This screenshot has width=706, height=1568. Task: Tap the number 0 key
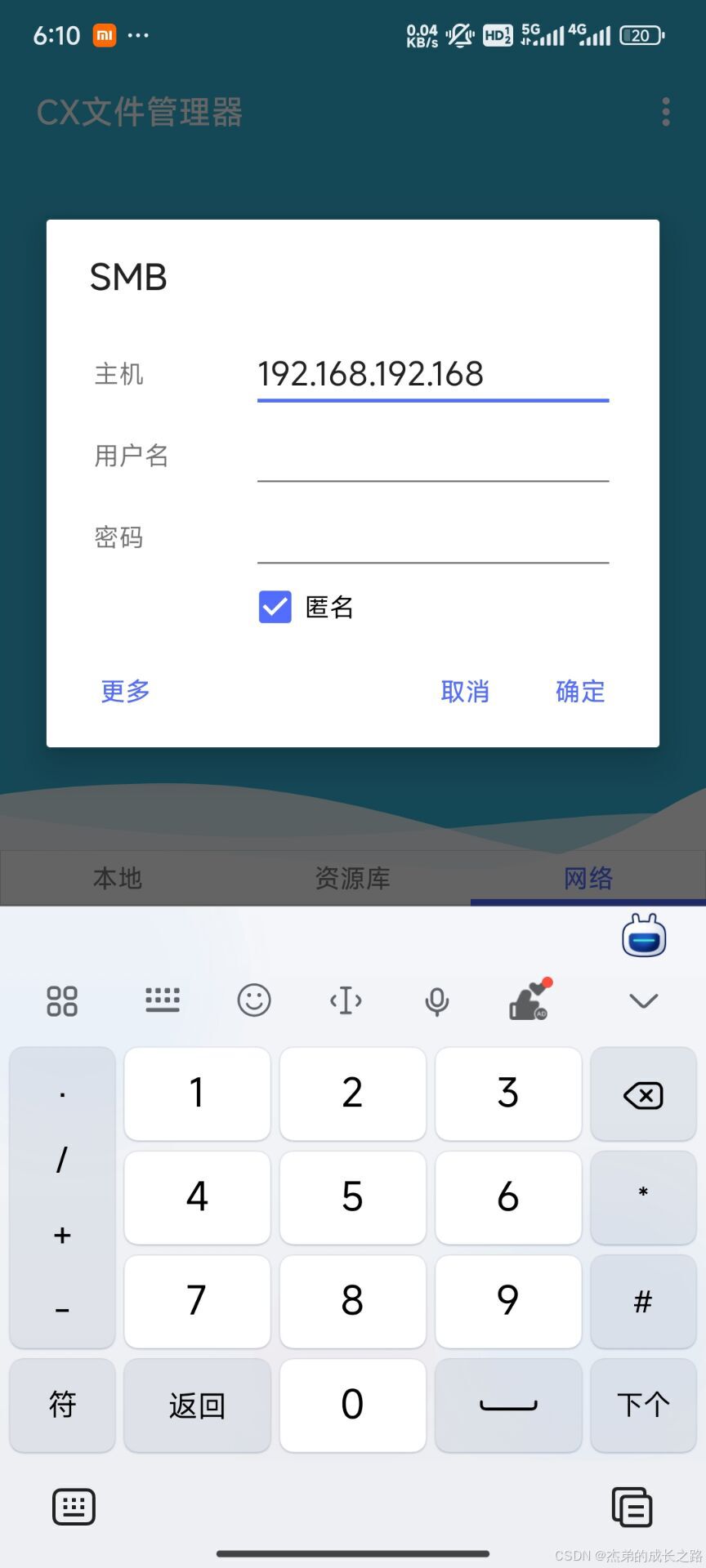pyautogui.click(x=352, y=1405)
